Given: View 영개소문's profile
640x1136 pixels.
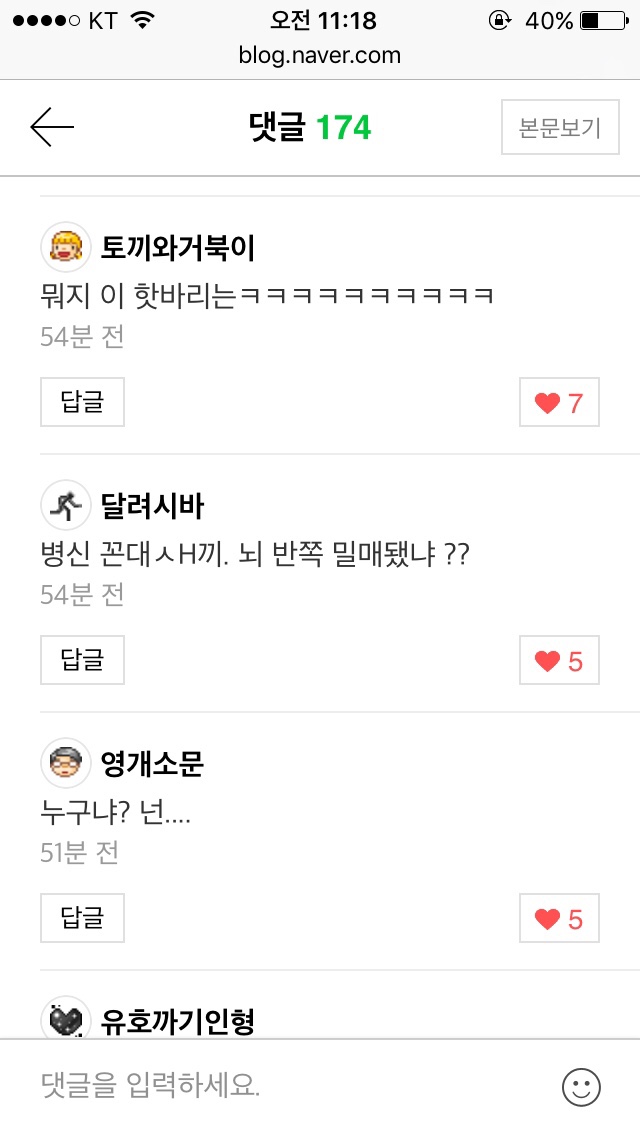Looking at the screenshot, I should point(66,764).
